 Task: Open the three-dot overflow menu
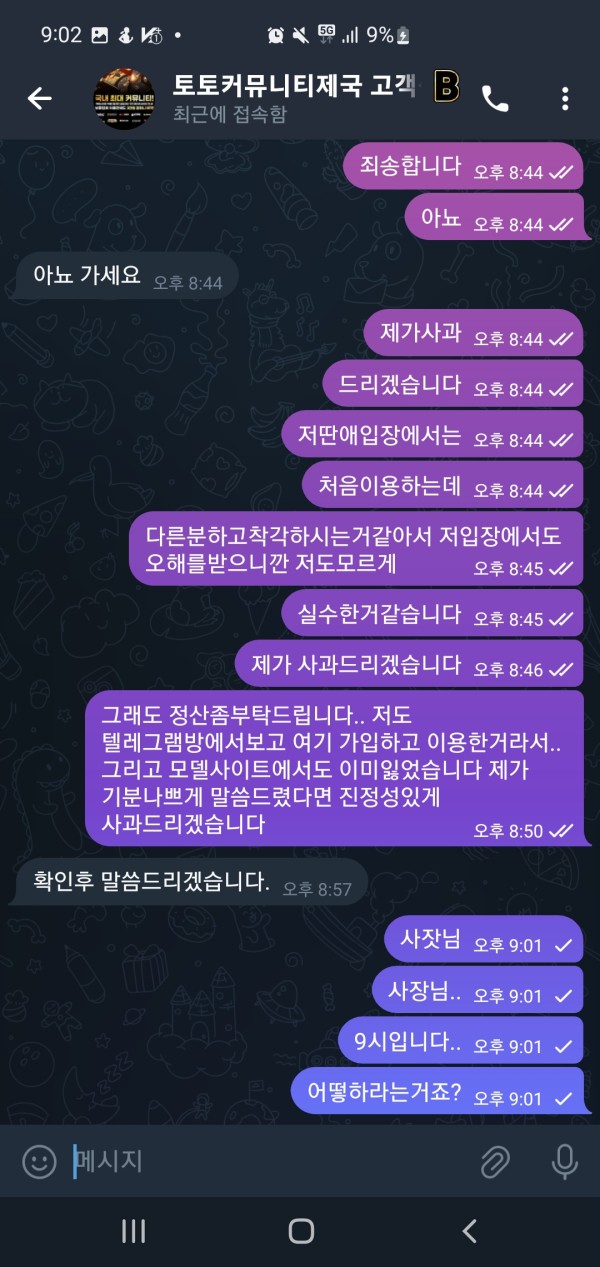point(565,98)
